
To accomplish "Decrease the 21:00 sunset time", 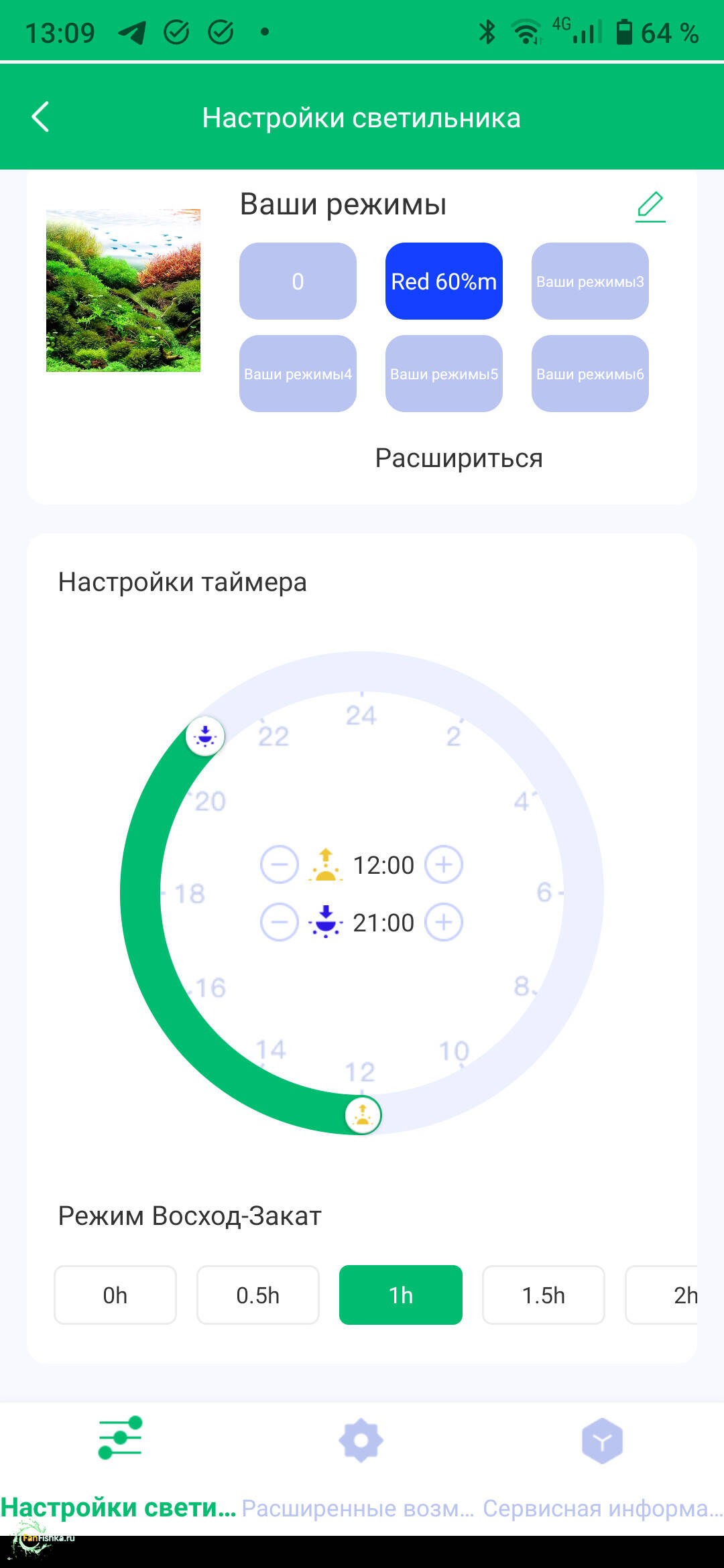I will [279, 923].
